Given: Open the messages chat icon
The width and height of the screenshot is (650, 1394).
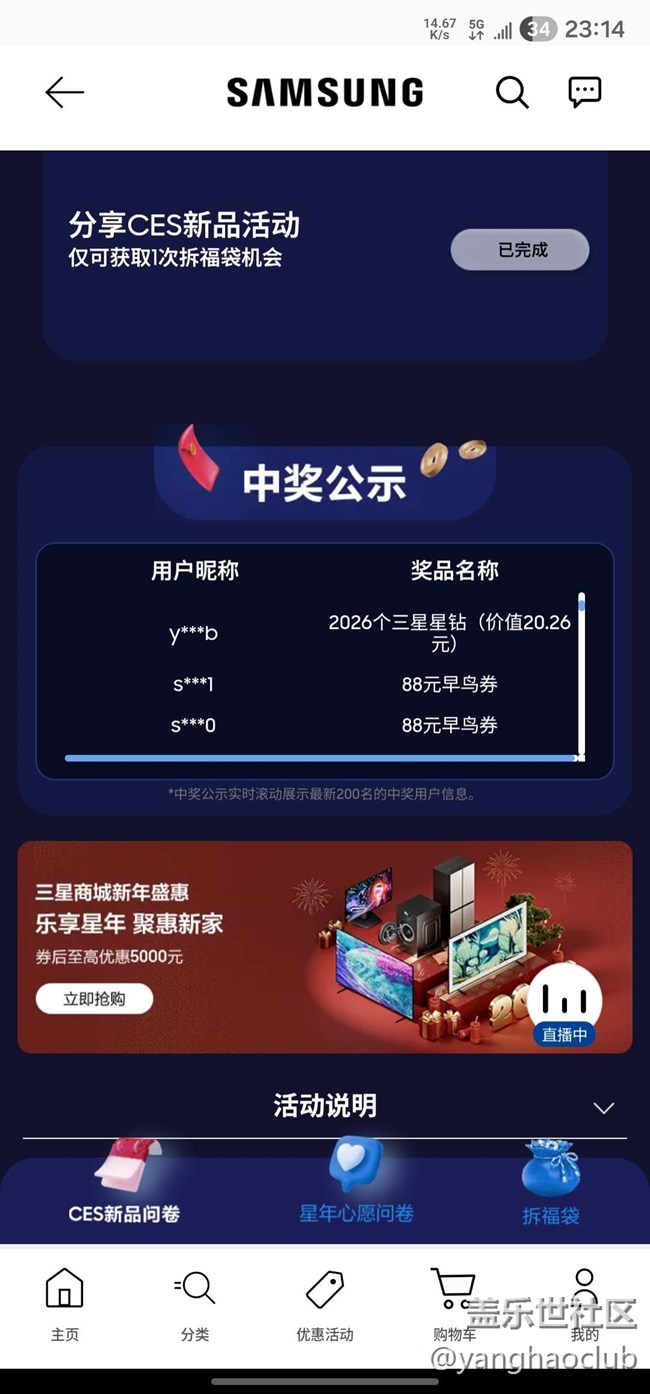Looking at the screenshot, I should [585, 92].
